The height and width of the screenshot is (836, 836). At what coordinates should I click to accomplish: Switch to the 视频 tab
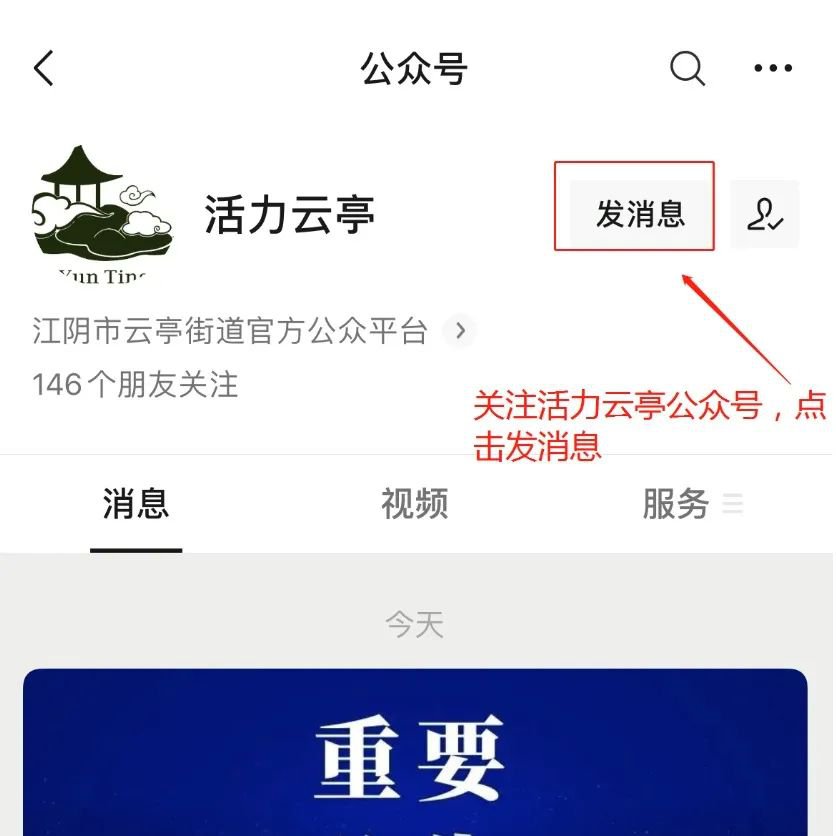point(414,504)
